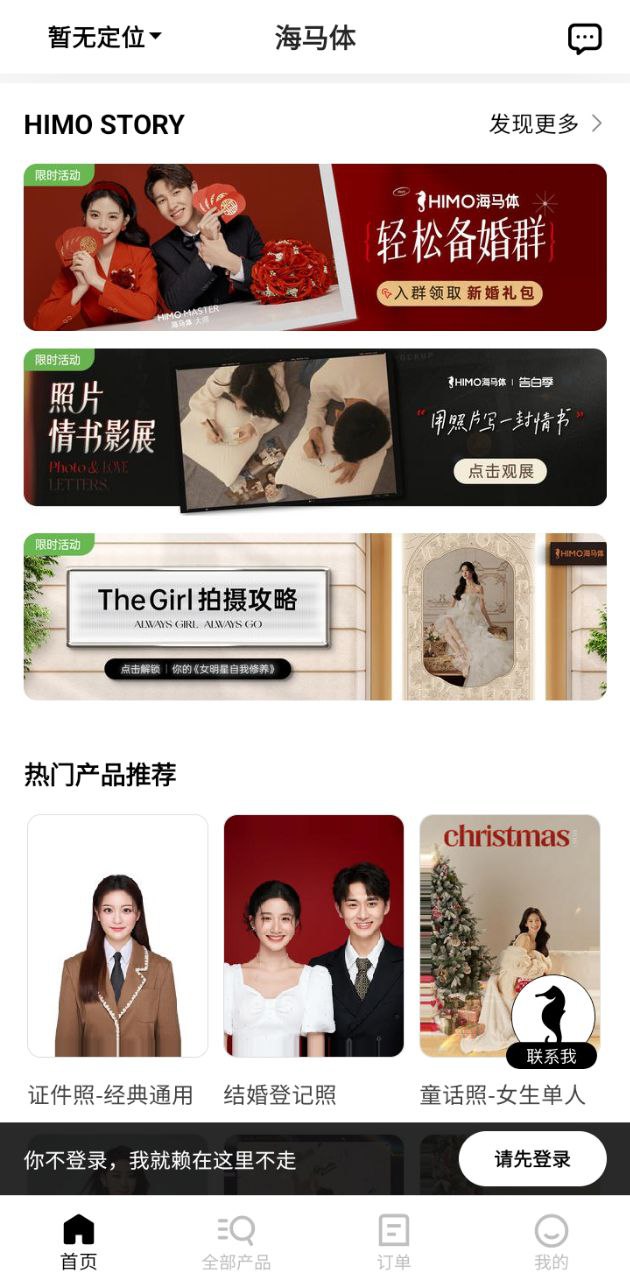Tap the 联系我 seahorse contact button
The height and width of the screenshot is (1280, 630).
[552, 1022]
